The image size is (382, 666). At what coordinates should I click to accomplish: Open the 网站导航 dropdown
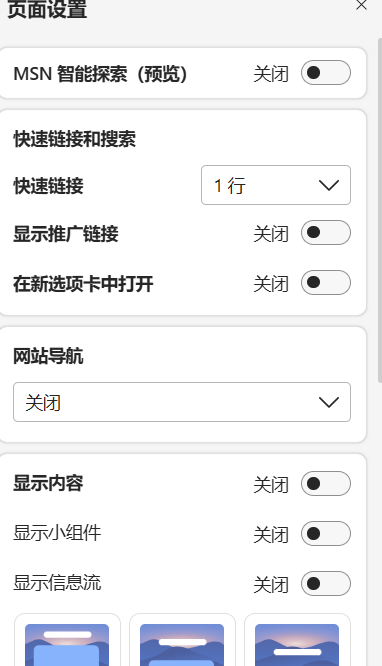coord(182,402)
